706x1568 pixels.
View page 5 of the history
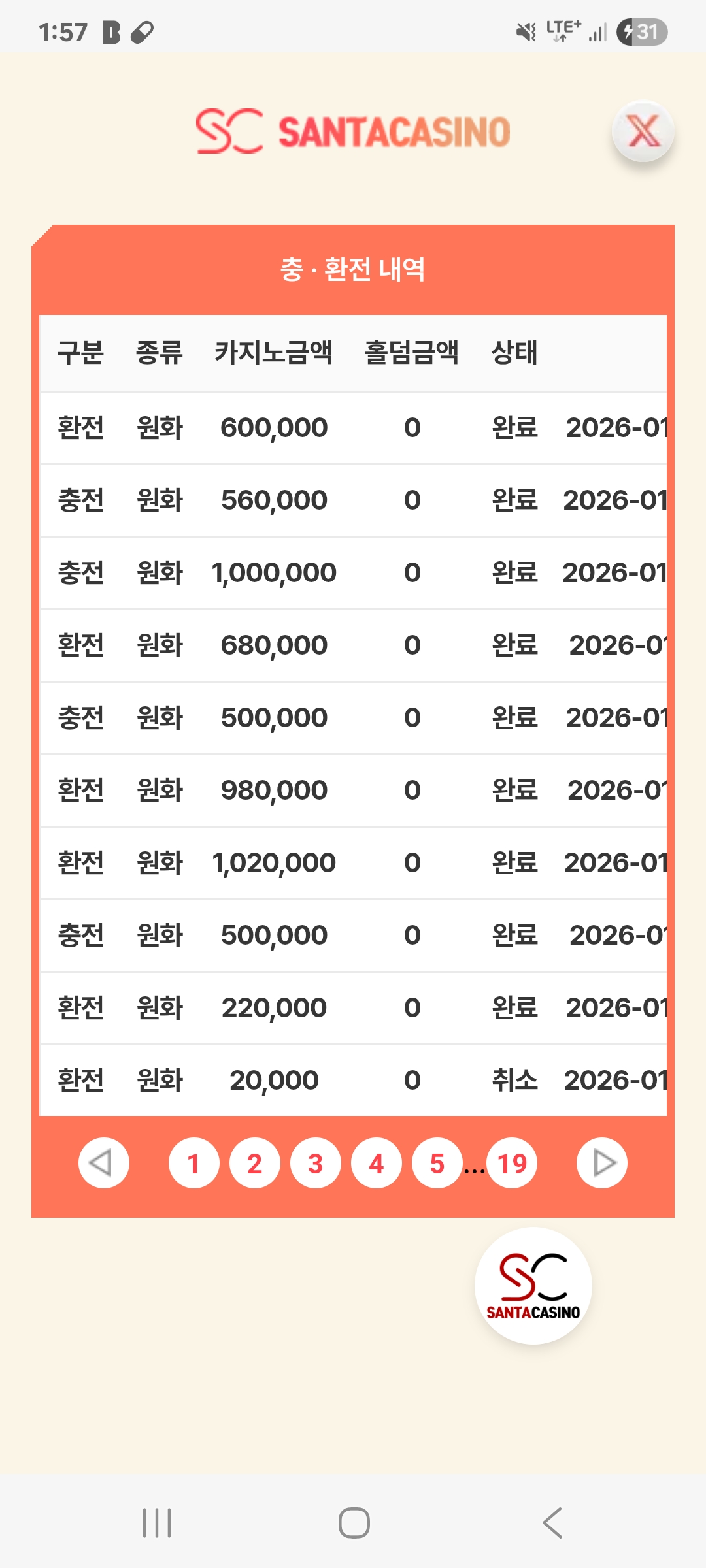pyautogui.click(x=437, y=1163)
